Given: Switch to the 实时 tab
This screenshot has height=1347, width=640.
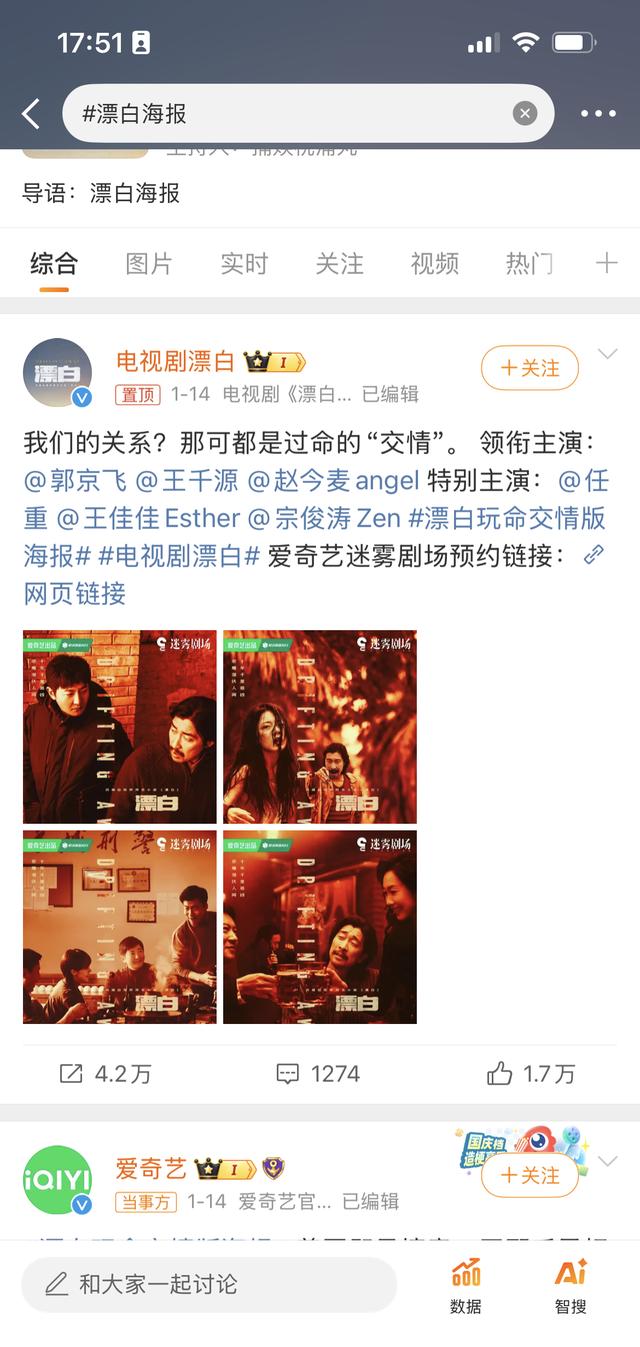Looking at the screenshot, I should click(244, 264).
